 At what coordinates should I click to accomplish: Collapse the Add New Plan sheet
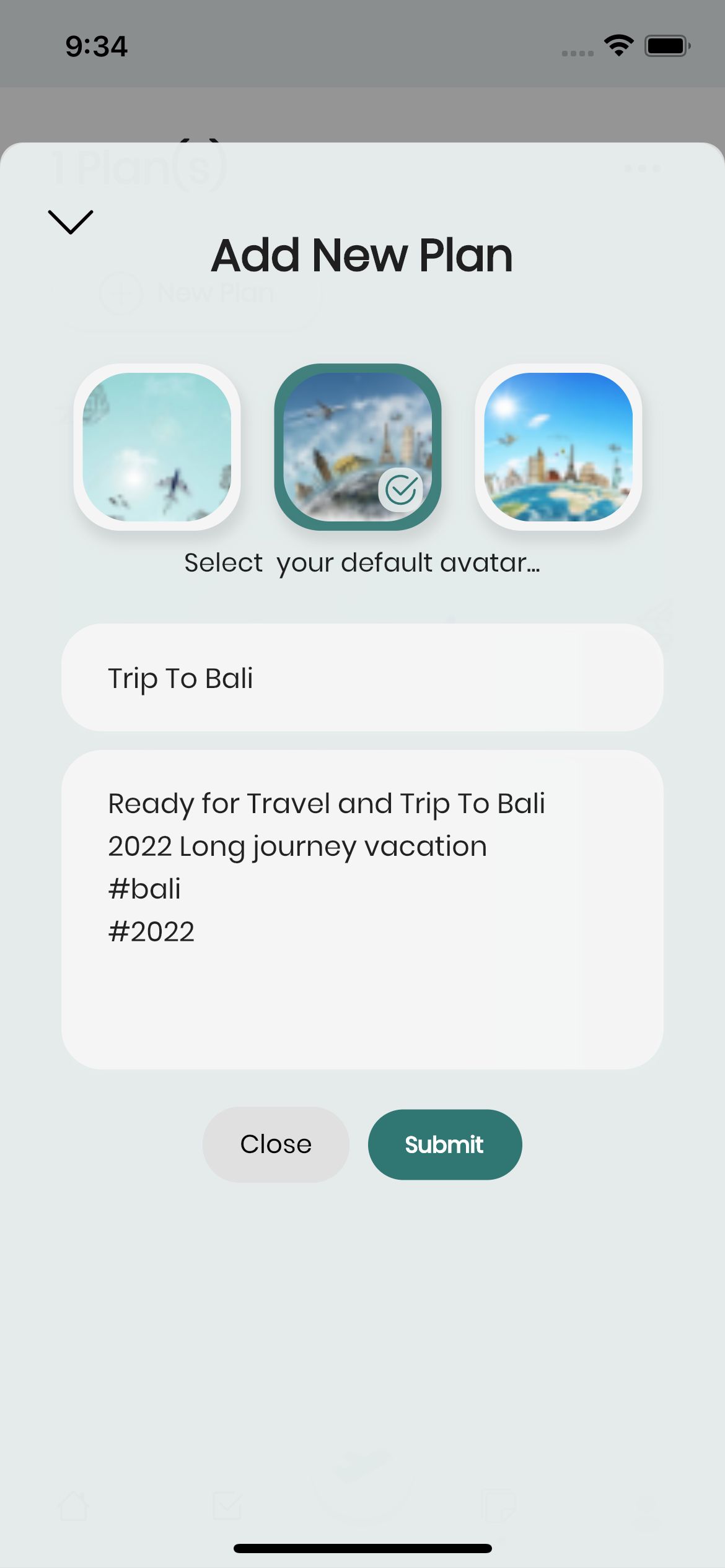coord(71,222)
